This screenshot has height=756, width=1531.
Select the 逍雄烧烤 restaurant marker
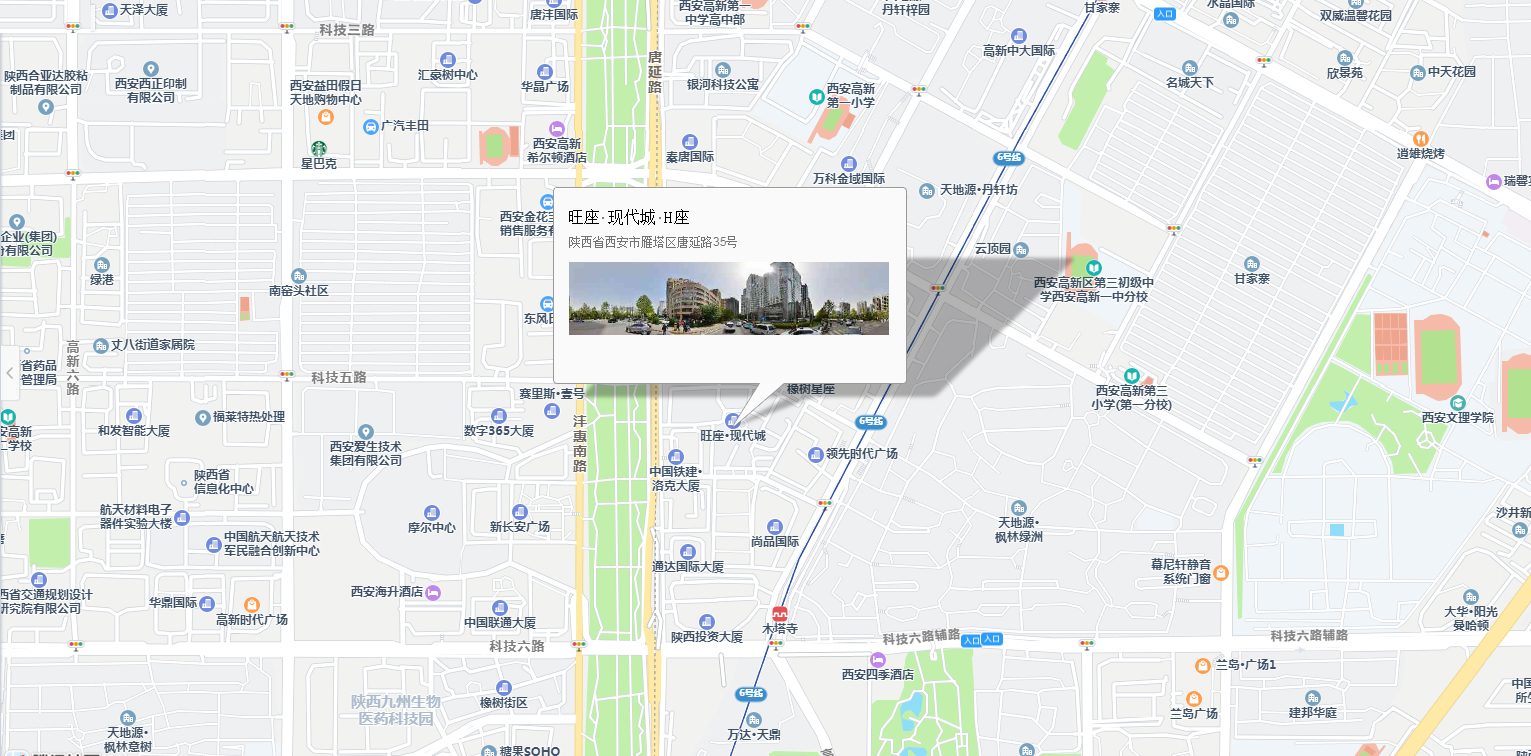point(1420,138)
